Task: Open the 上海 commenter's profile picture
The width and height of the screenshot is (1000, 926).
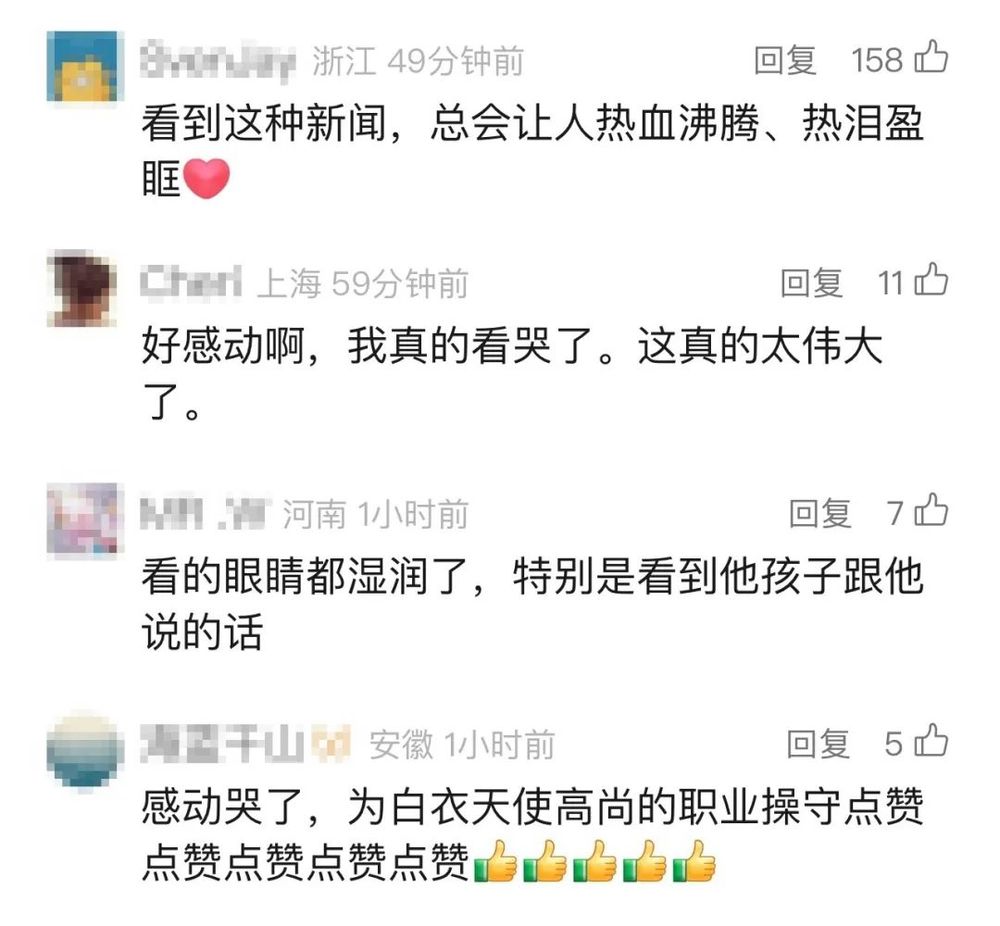Action: tap(85, 289)
